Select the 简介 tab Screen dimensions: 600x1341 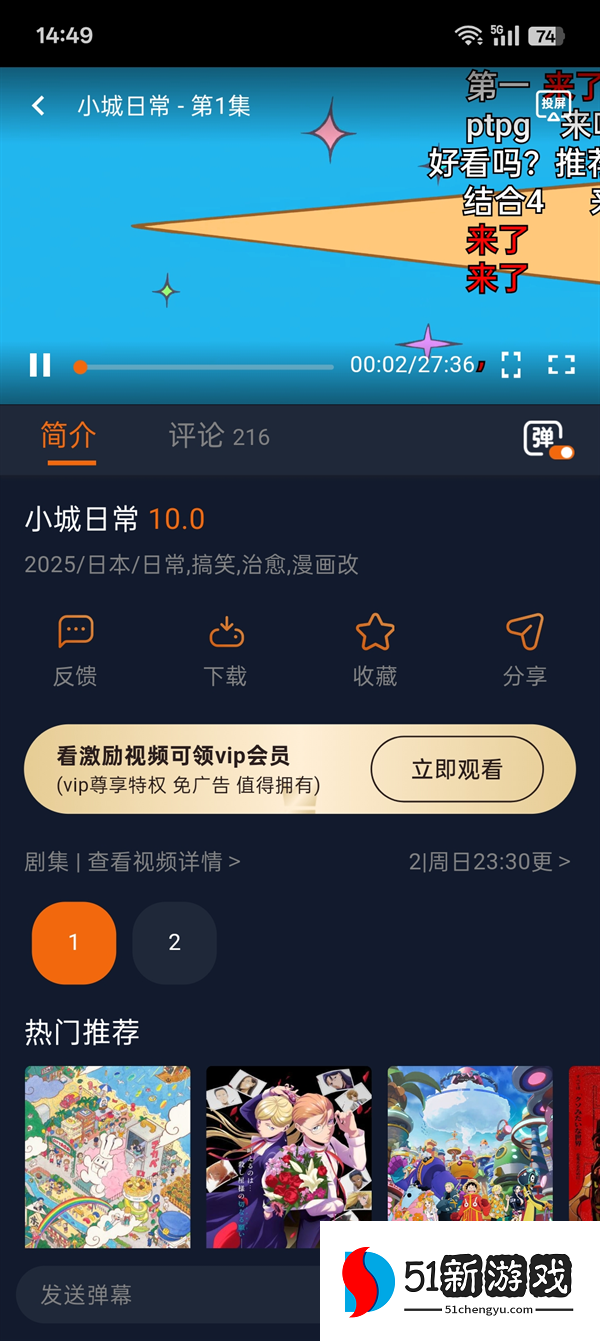click(68, 436)
